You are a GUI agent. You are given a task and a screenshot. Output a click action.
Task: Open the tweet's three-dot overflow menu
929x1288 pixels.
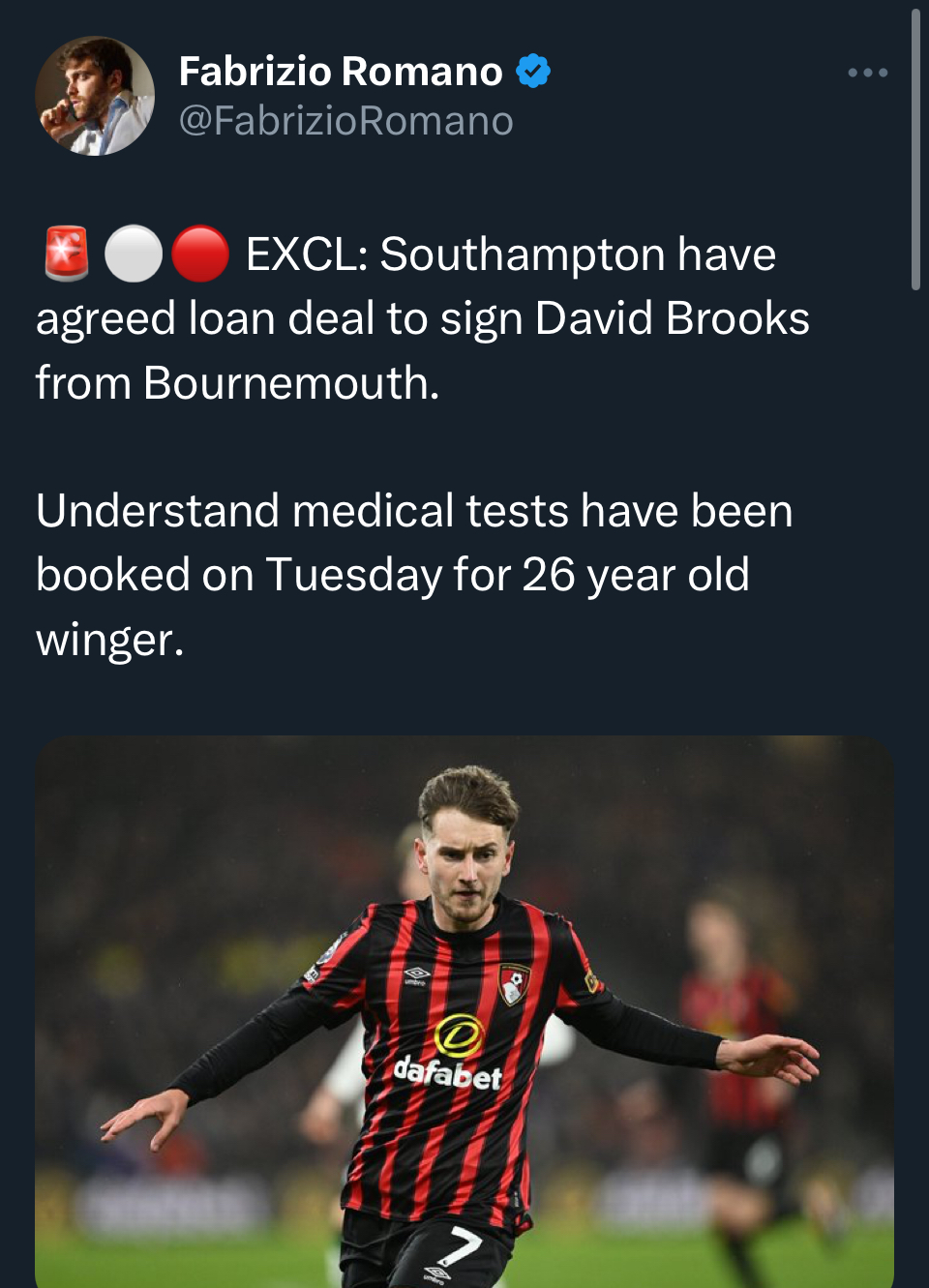(867, 73)
